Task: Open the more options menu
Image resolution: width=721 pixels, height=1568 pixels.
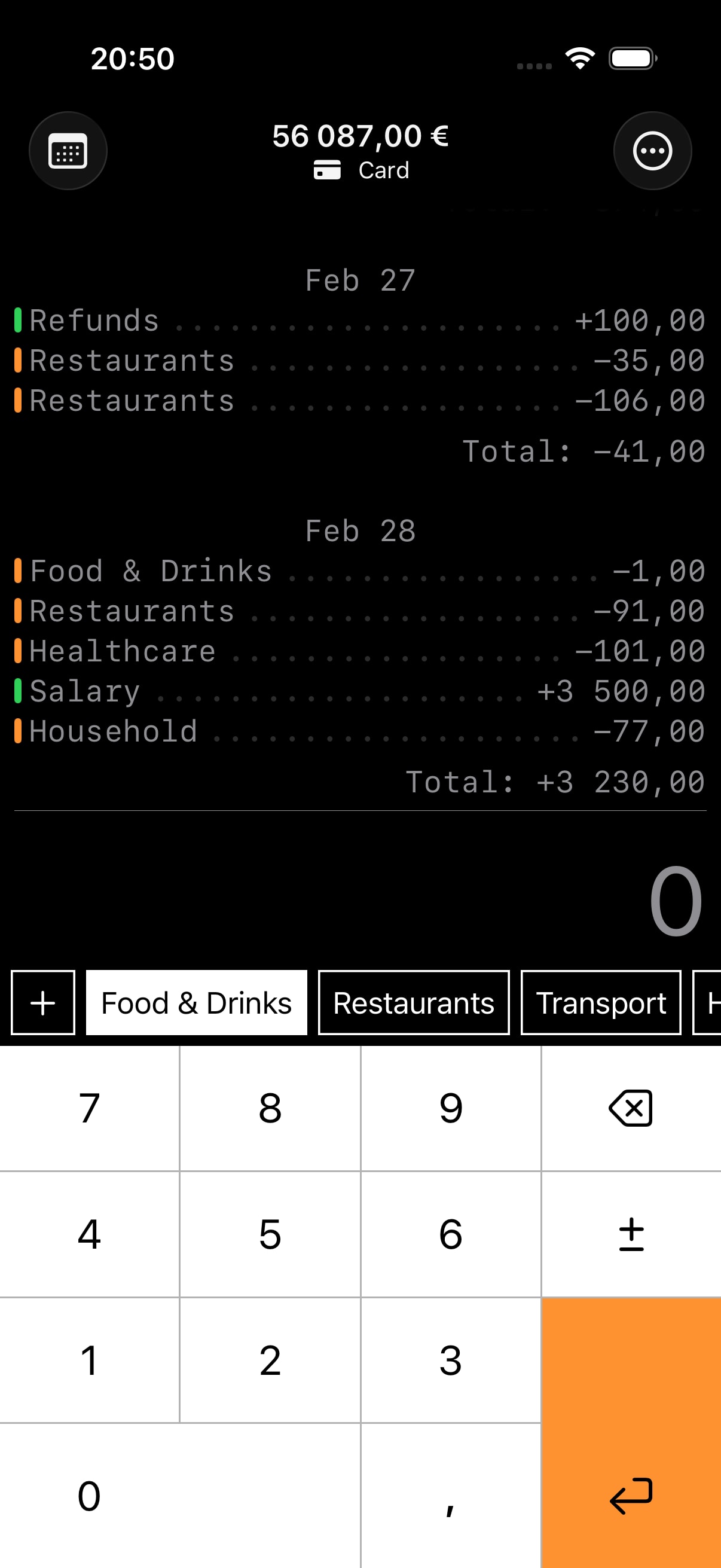Action: [x=652, y=150]
